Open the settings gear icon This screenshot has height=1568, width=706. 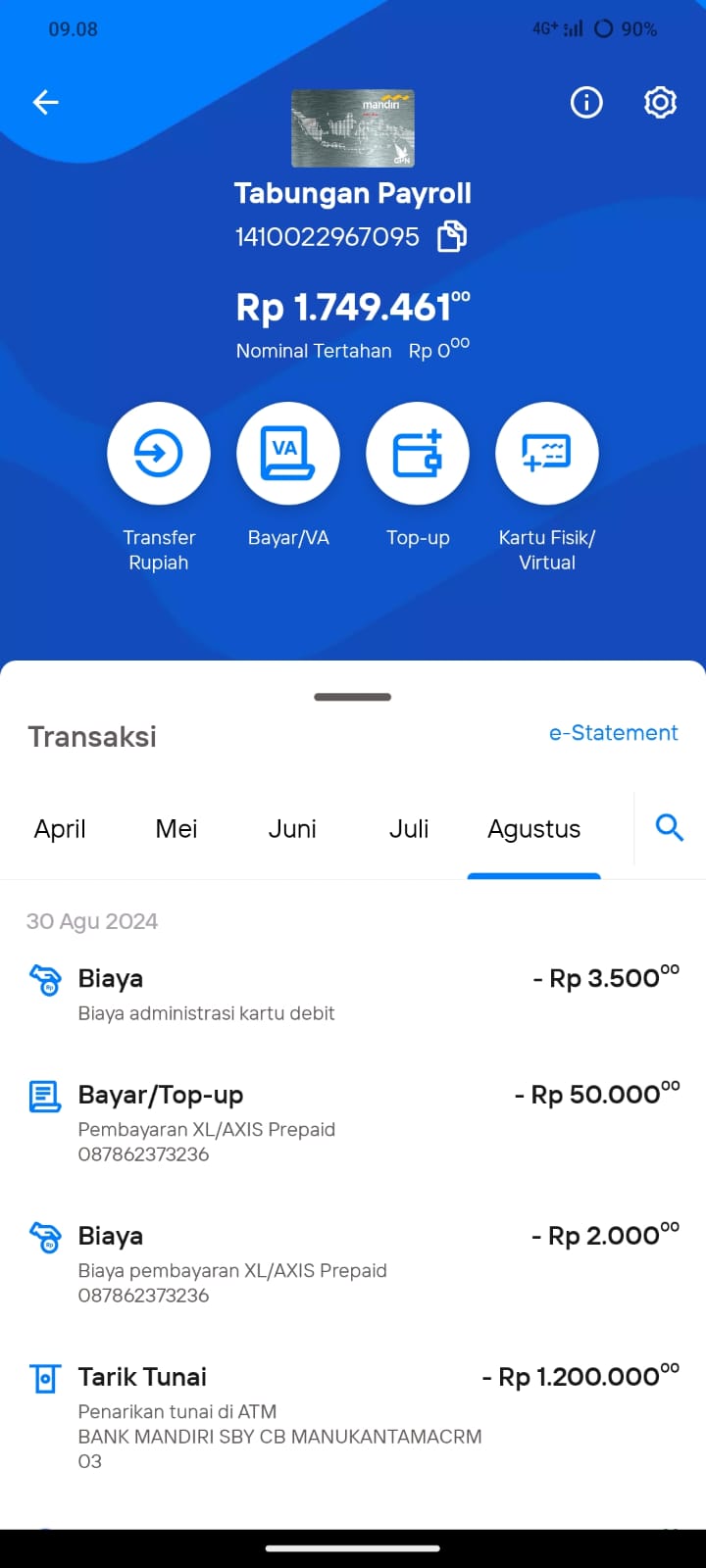[660, 102]
